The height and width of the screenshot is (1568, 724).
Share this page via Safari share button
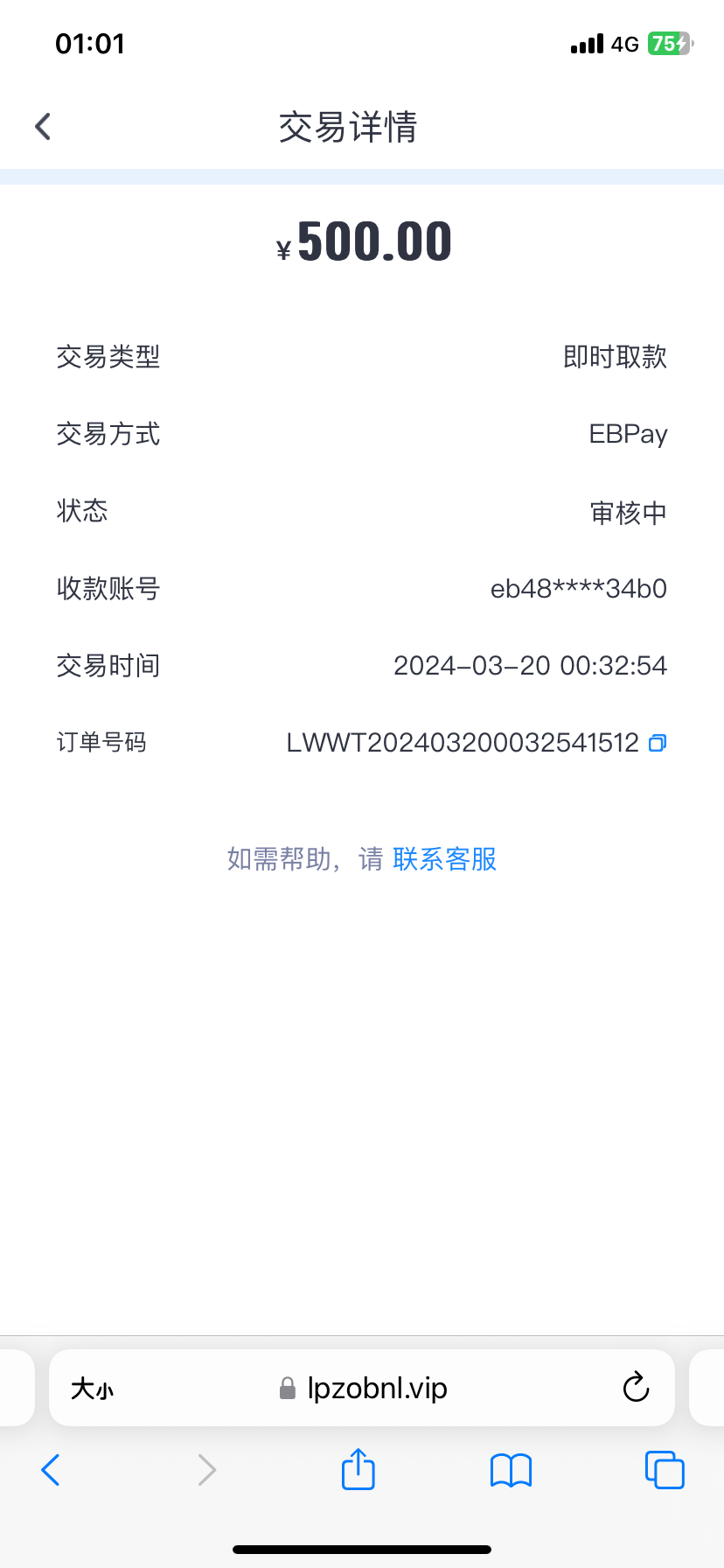point(358,1469)
